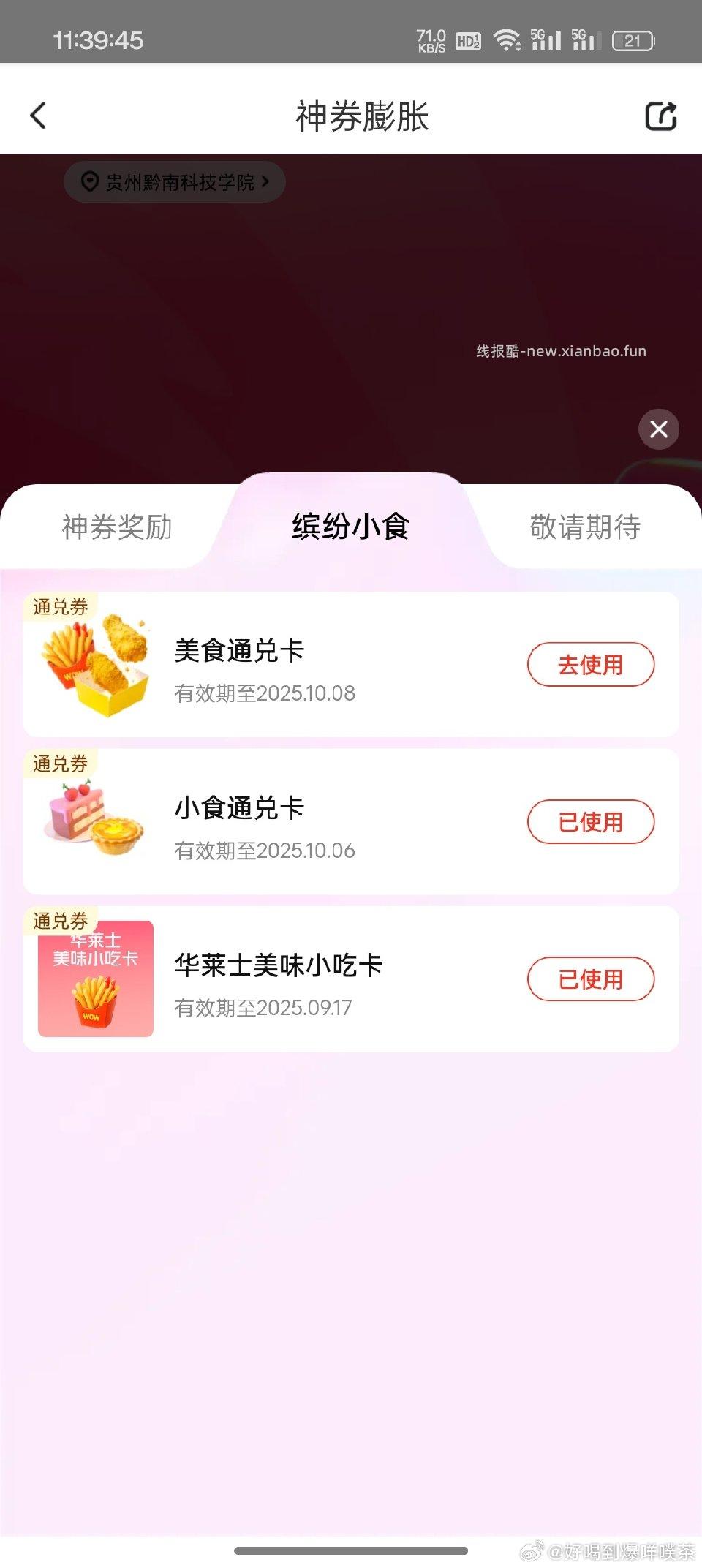Screen dimensions: 702x1568
Task: Tap 敬请期待 to preview upcoming tab
Action: [584, 527]
